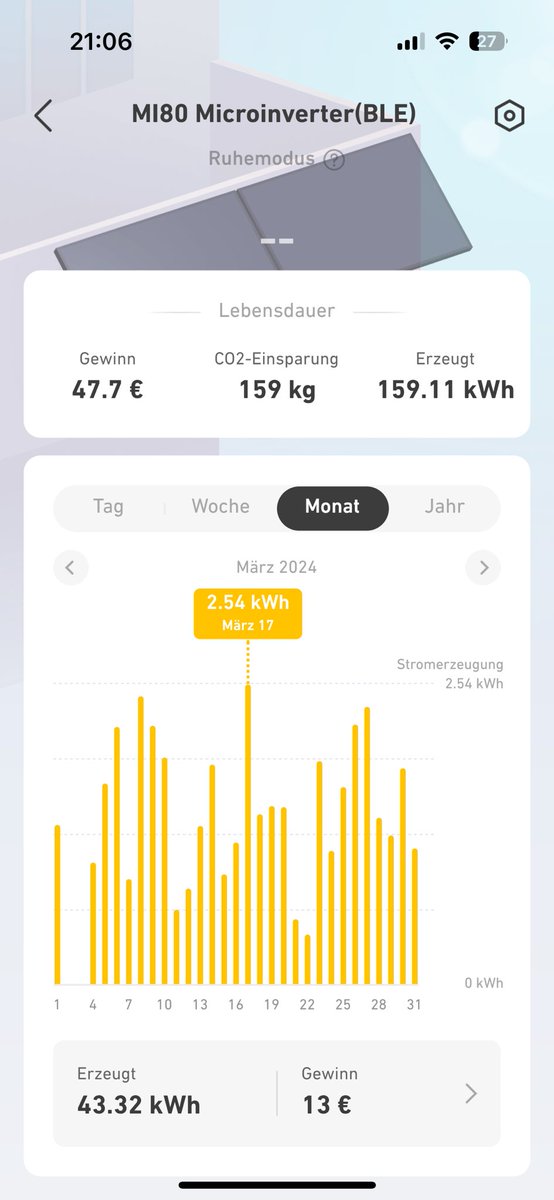The image size is (554, 1200).
Task: Open the microinverter settings
Action: pos(509,115)
